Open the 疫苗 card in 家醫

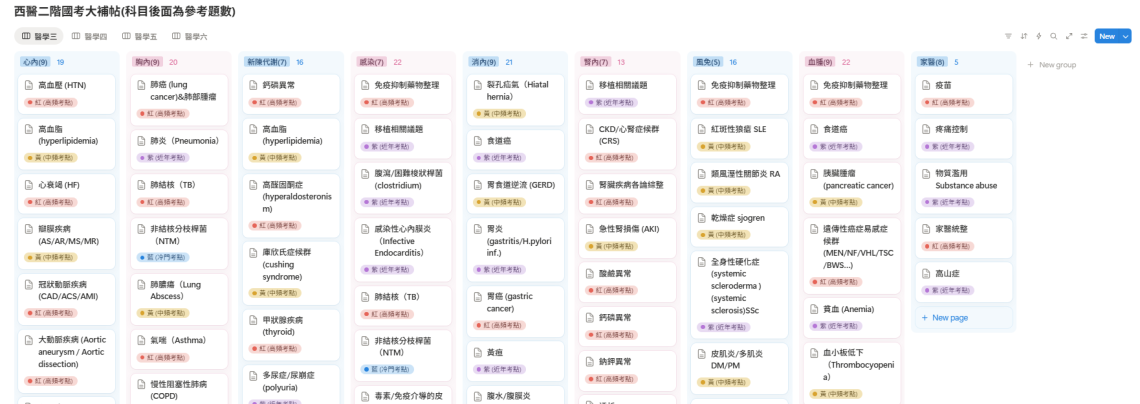(x=943, y=85)
